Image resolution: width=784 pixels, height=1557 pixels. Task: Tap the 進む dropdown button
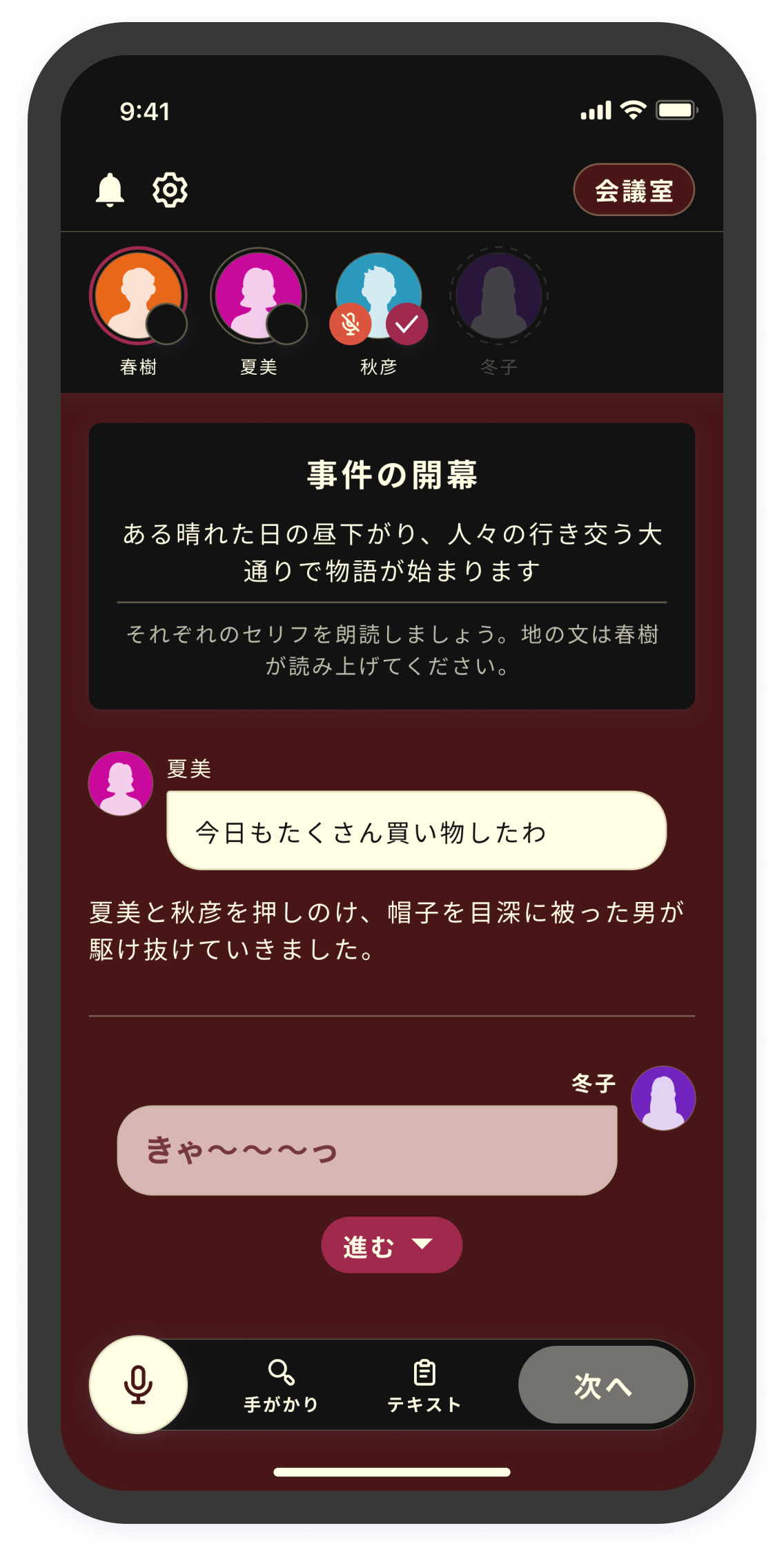pyautogui.click(x=391, y=1245)
